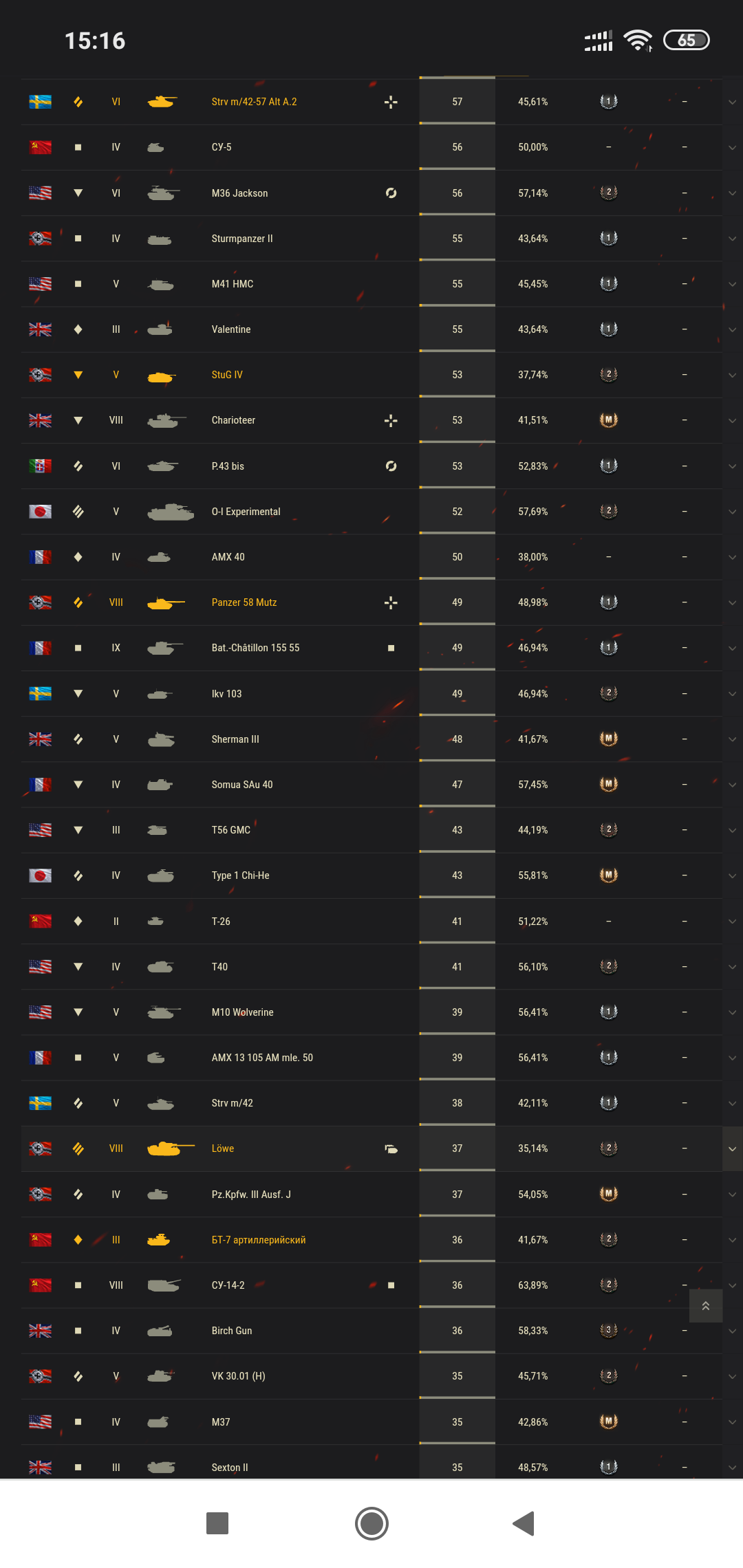Viewport: 743px width, 1568px height.
Task: Expand the Birch Gun row chevron
Action: (732, 1331)
